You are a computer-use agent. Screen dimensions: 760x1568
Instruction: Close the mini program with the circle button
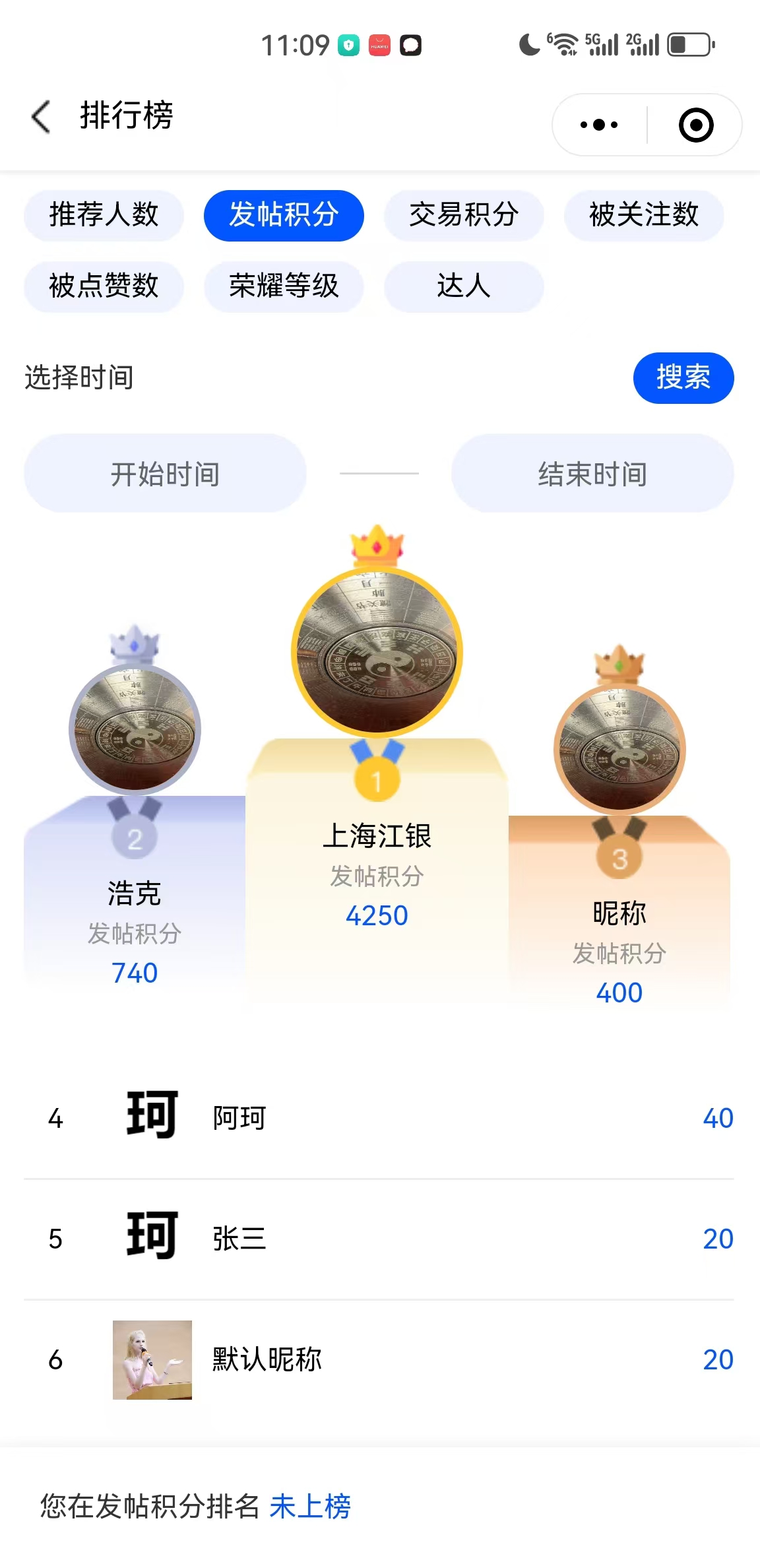coord(696,125)
